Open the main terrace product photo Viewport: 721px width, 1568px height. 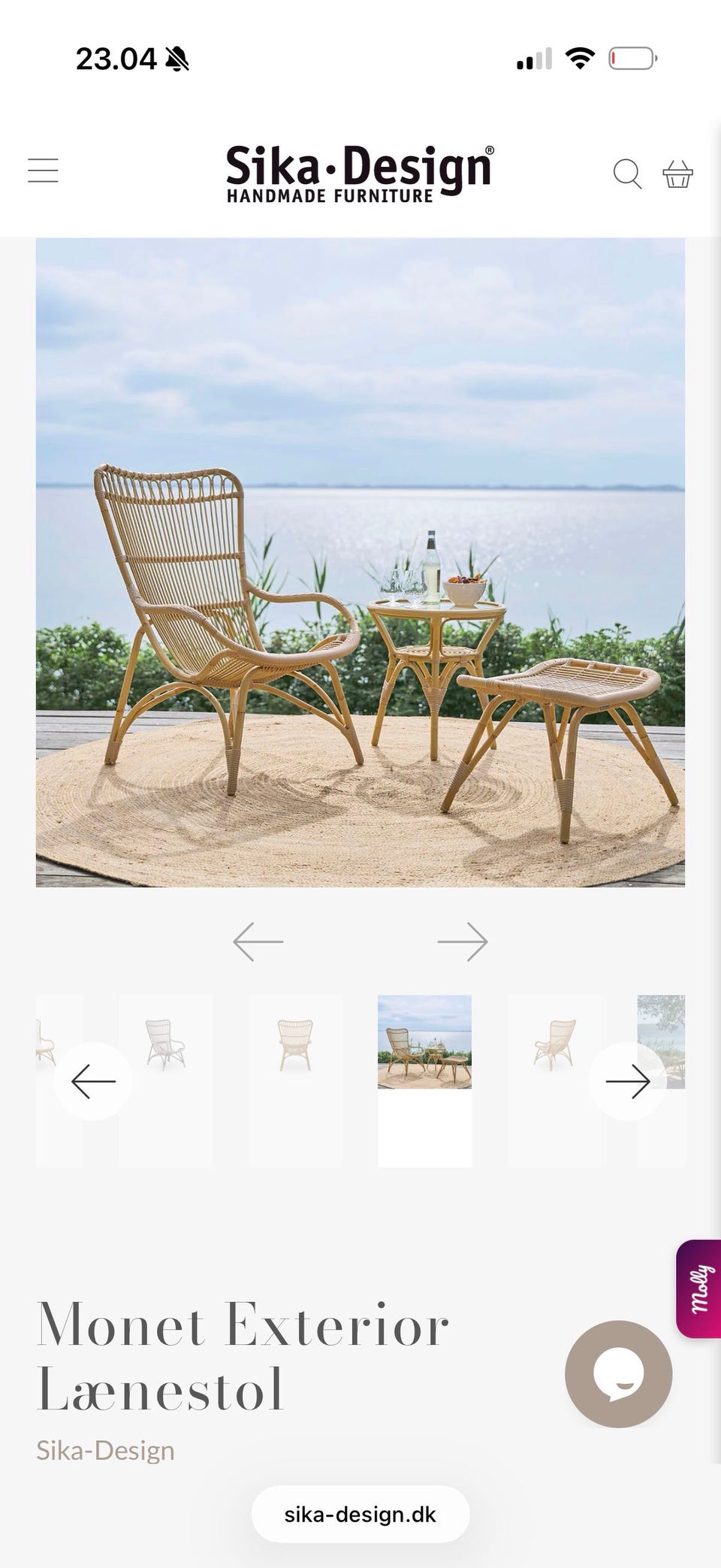point(360,562)
